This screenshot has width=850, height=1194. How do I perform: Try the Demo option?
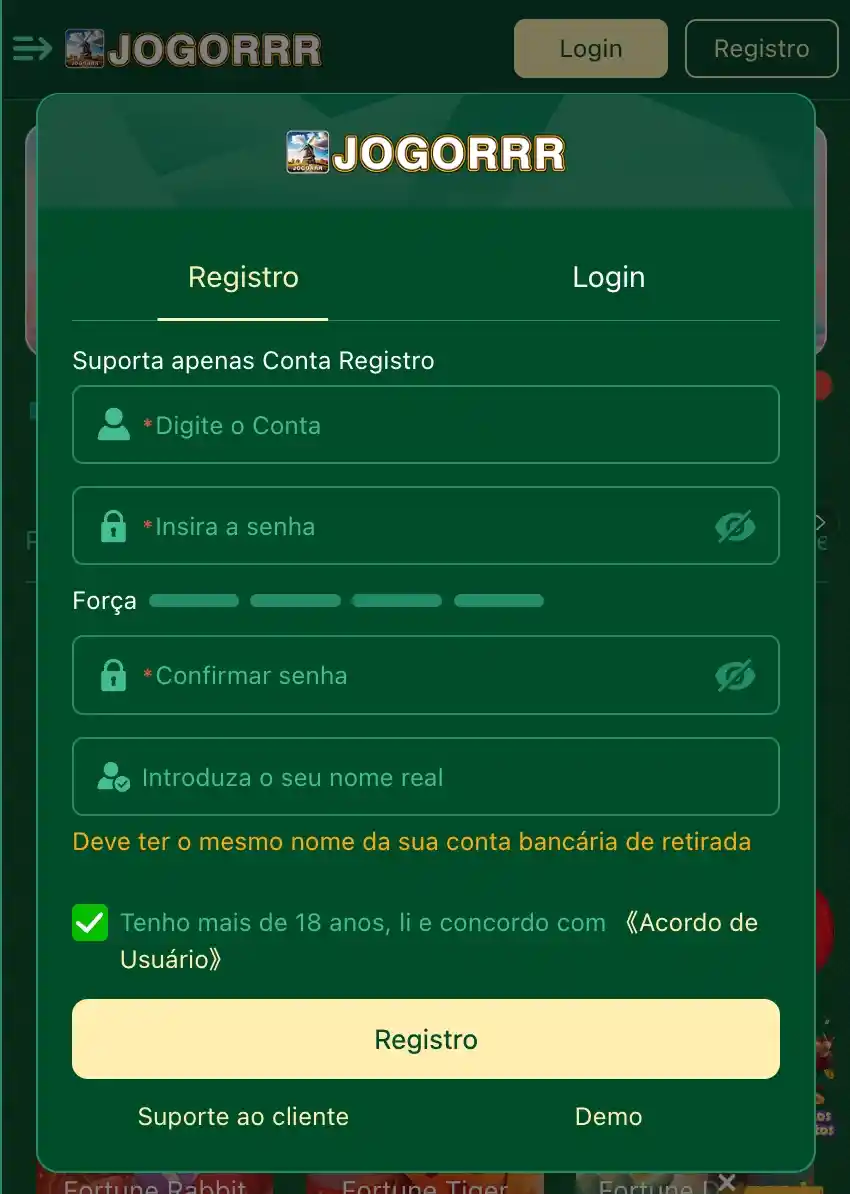[608, 1116]
